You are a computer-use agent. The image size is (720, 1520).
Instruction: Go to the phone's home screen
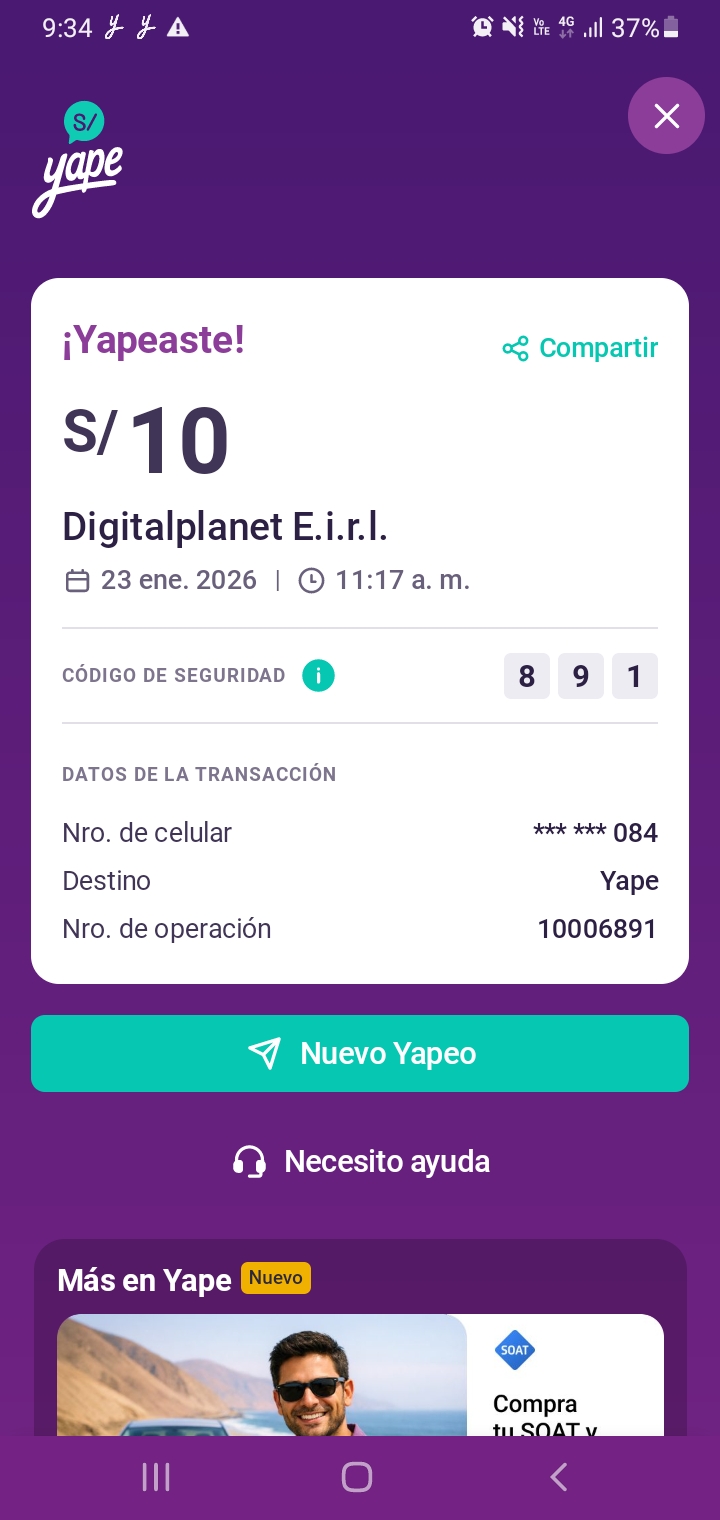tap(357, 1477)
